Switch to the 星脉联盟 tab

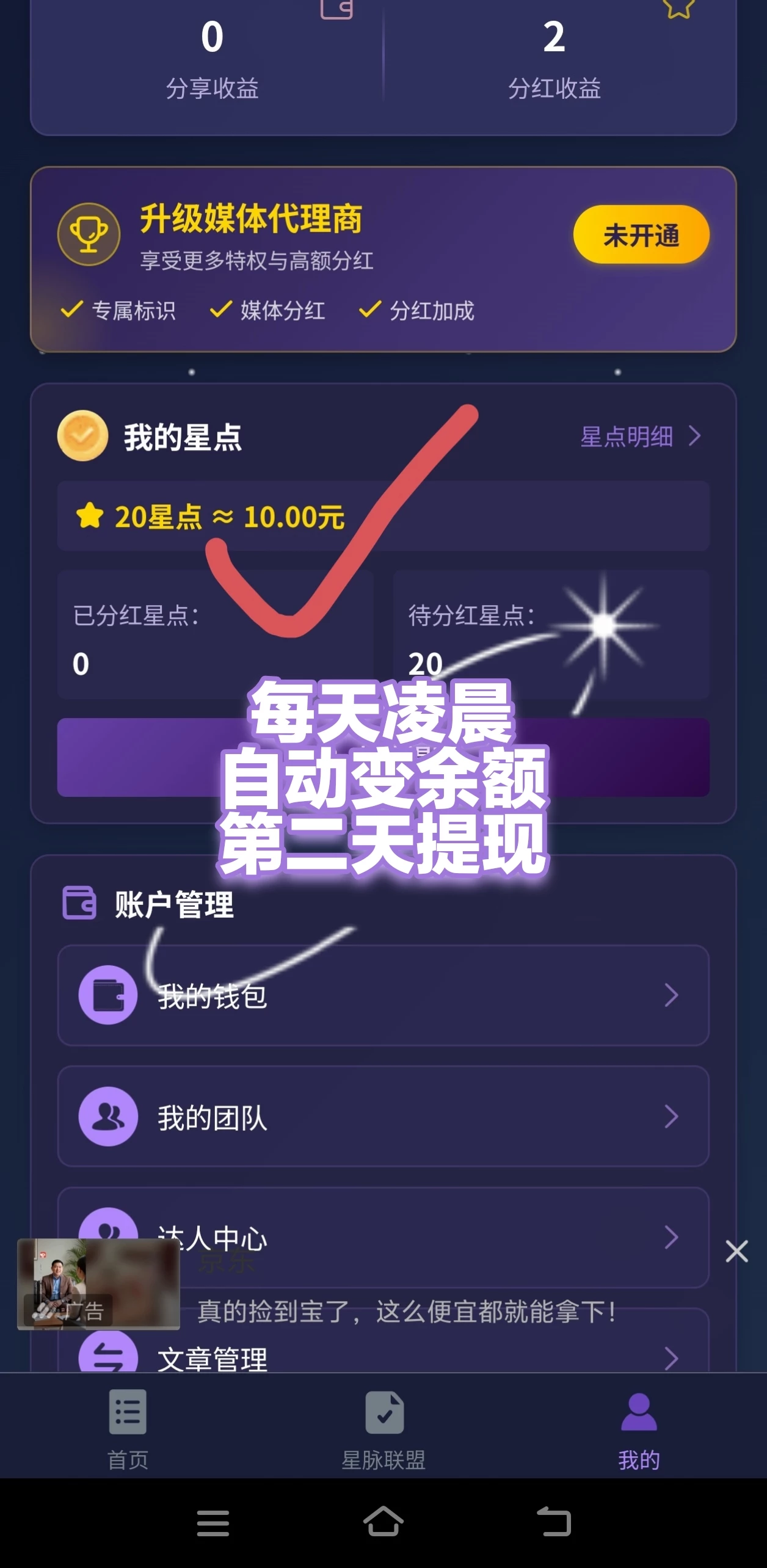click(383, 1430)
